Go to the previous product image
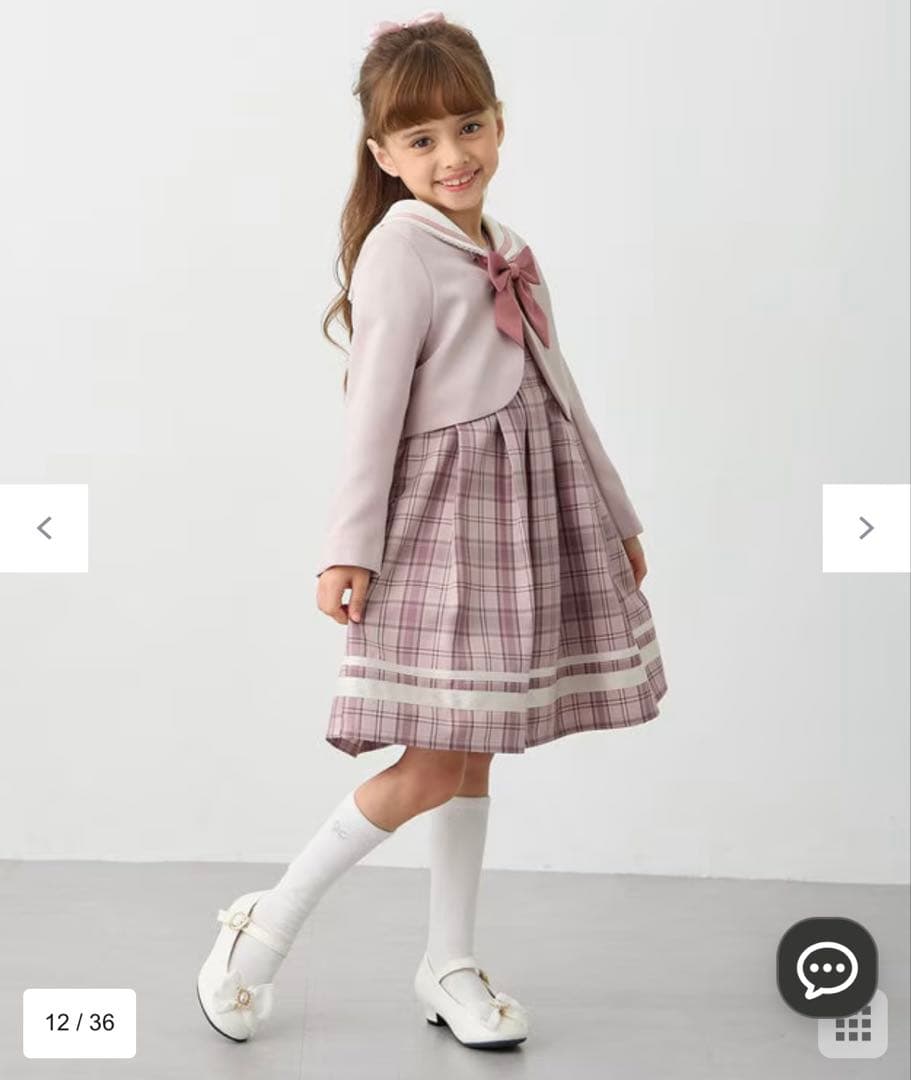This screenshot has height=1080, width=911. pos(44,528)
